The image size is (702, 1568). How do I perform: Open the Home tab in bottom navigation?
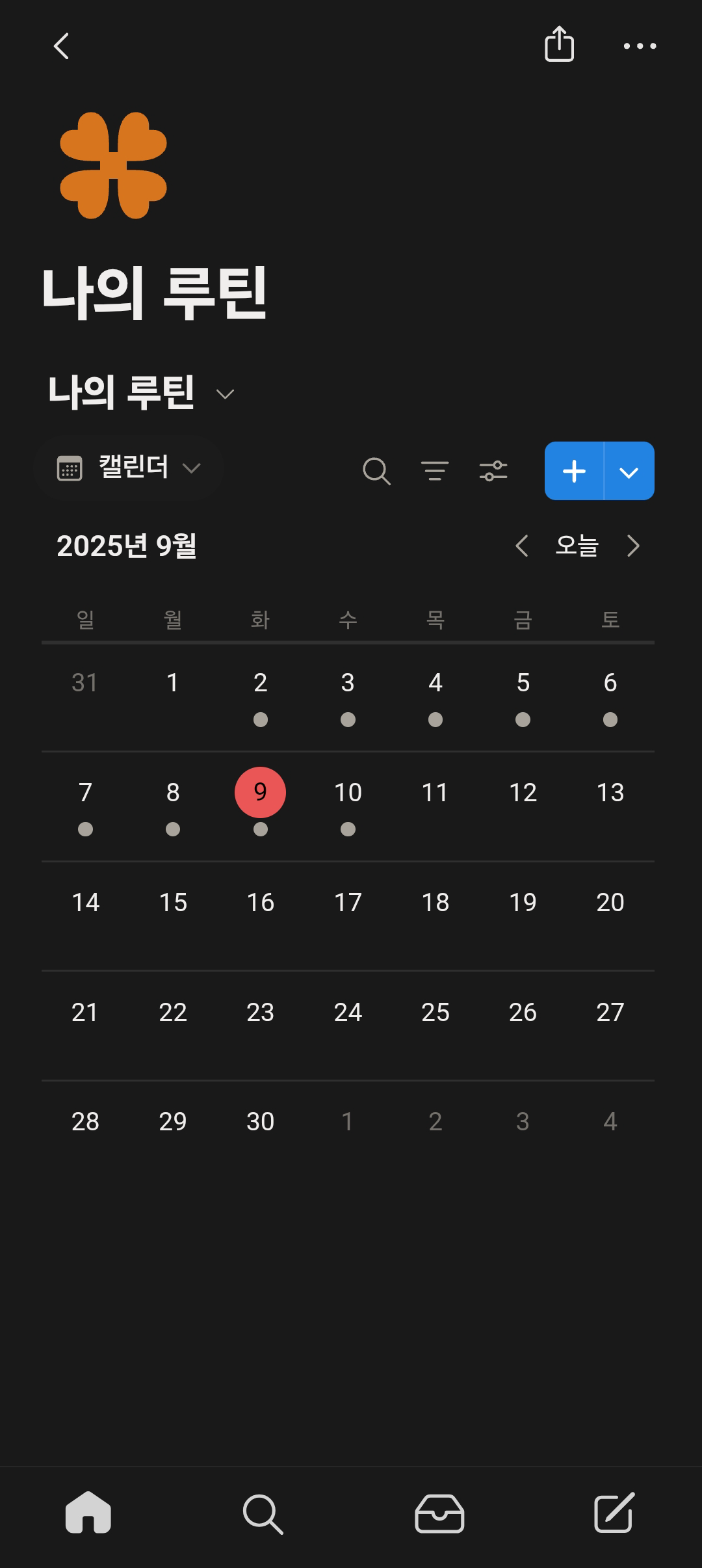tap(88, 1512)
